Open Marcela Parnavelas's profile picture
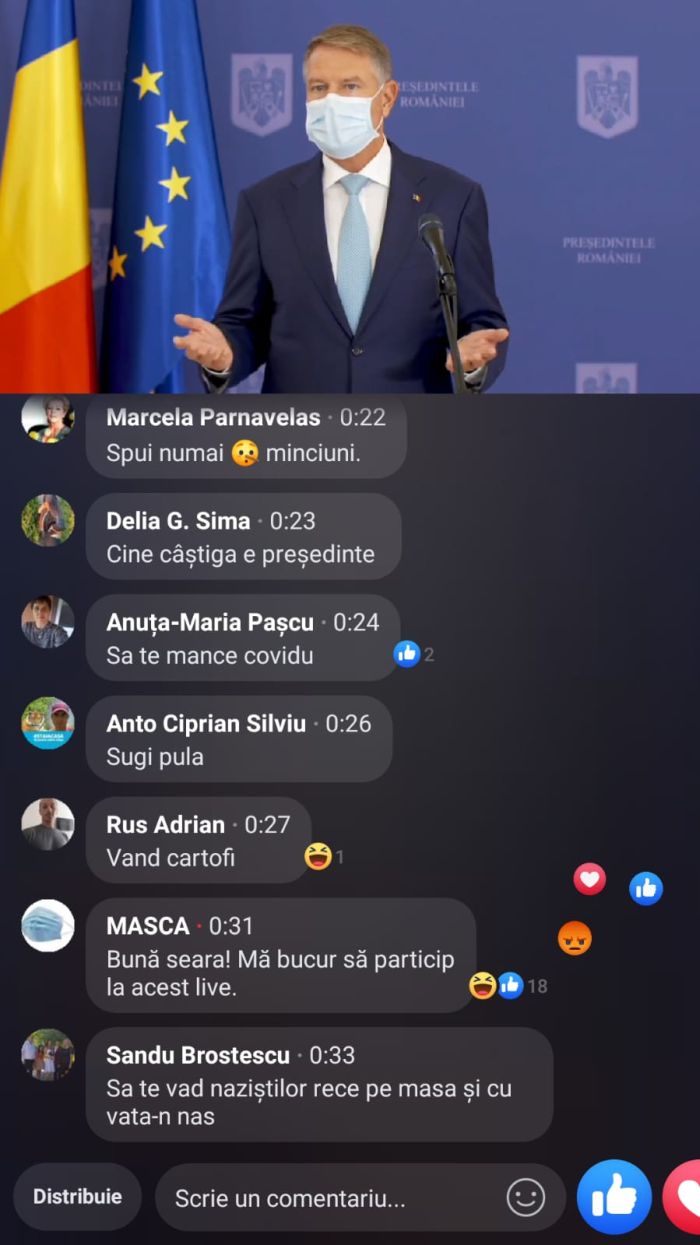Image resolution: width=700 pixels, height=1245 pixels. pos(48,418)
